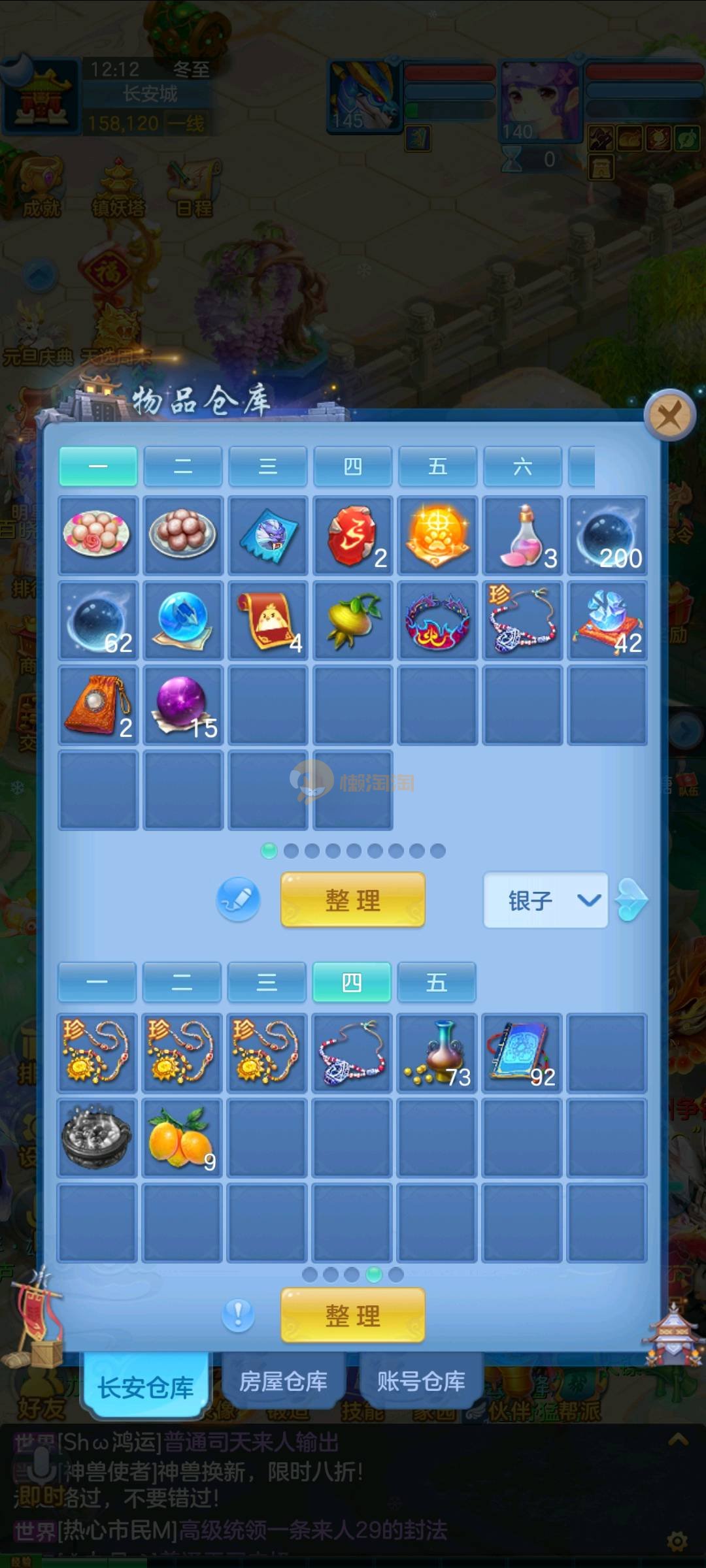This screenshot has height=1568, width=706.
Task: Select the blue book item with count 92
Action: [x=522, y=1053]
